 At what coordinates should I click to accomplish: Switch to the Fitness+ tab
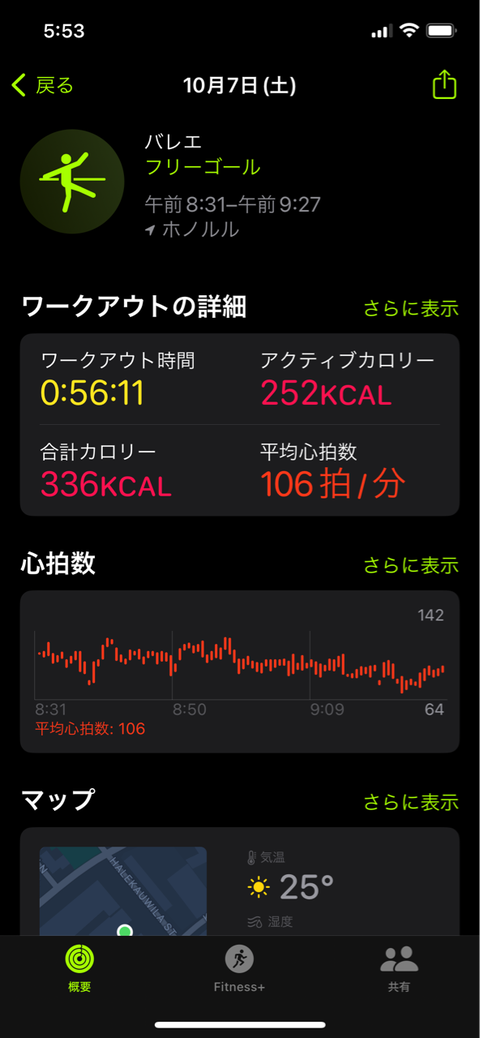pos(239,969)
